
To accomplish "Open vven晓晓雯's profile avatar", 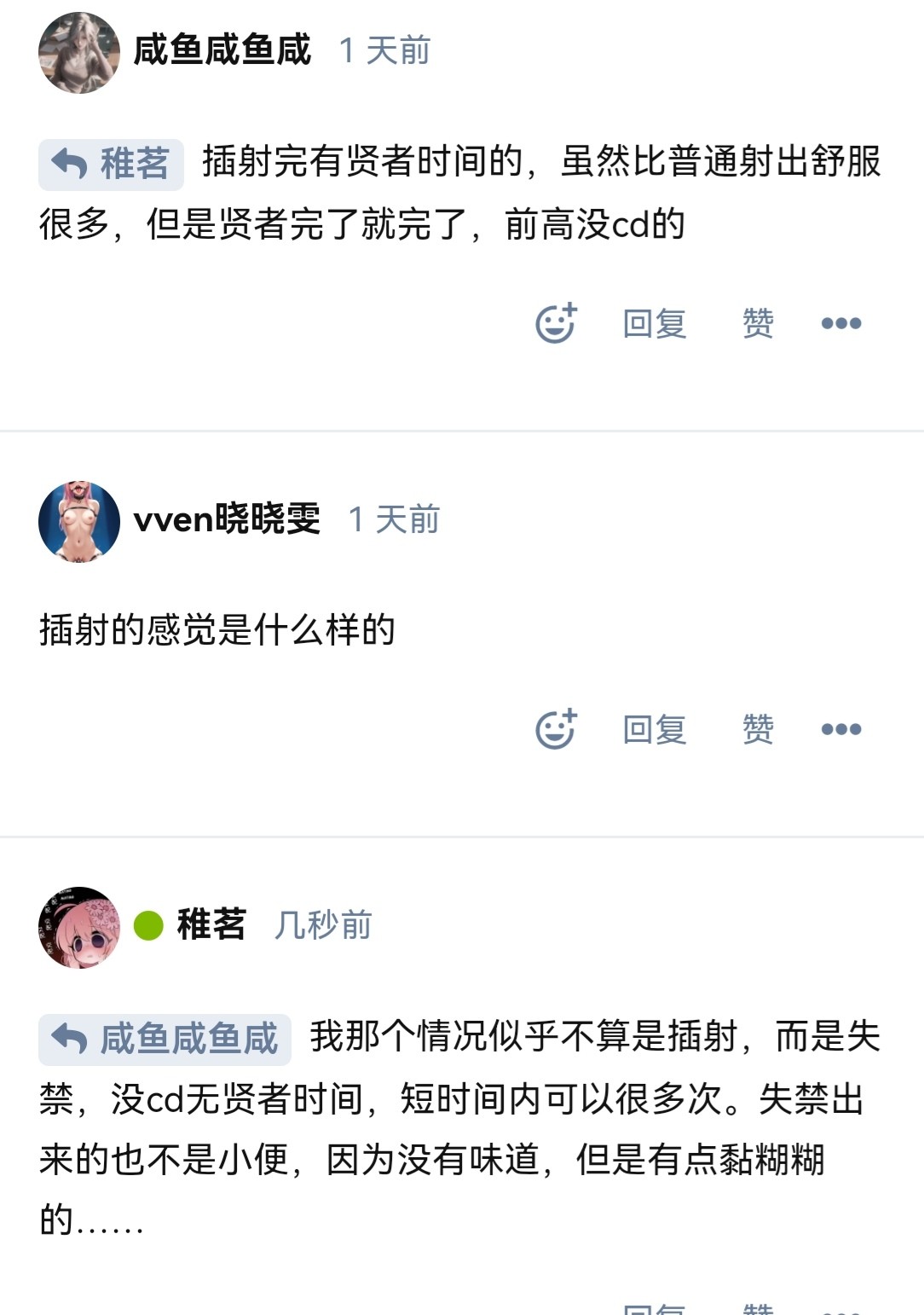I will click(x=78, y=521).
